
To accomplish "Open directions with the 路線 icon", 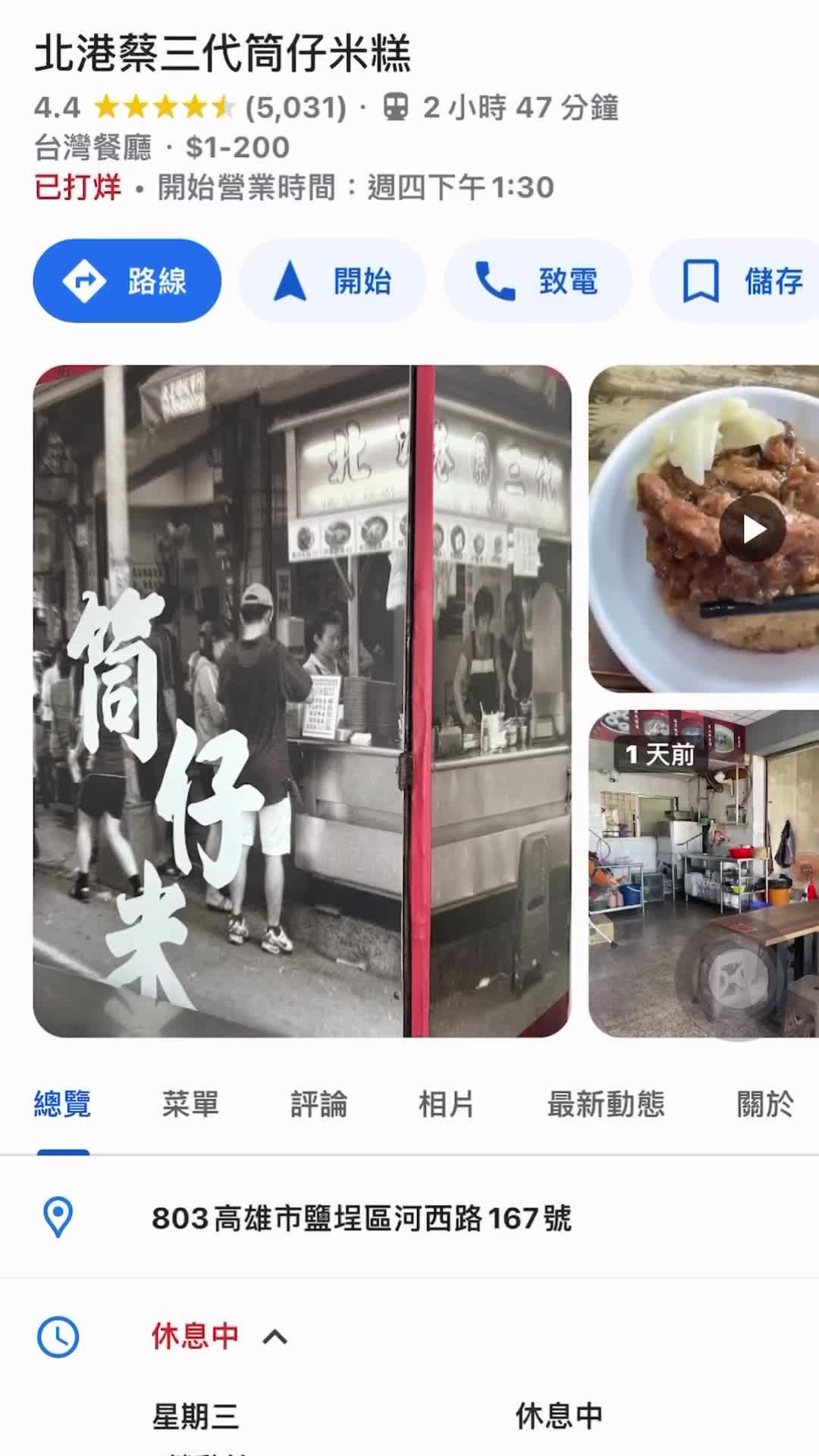I will click(86, 280).
